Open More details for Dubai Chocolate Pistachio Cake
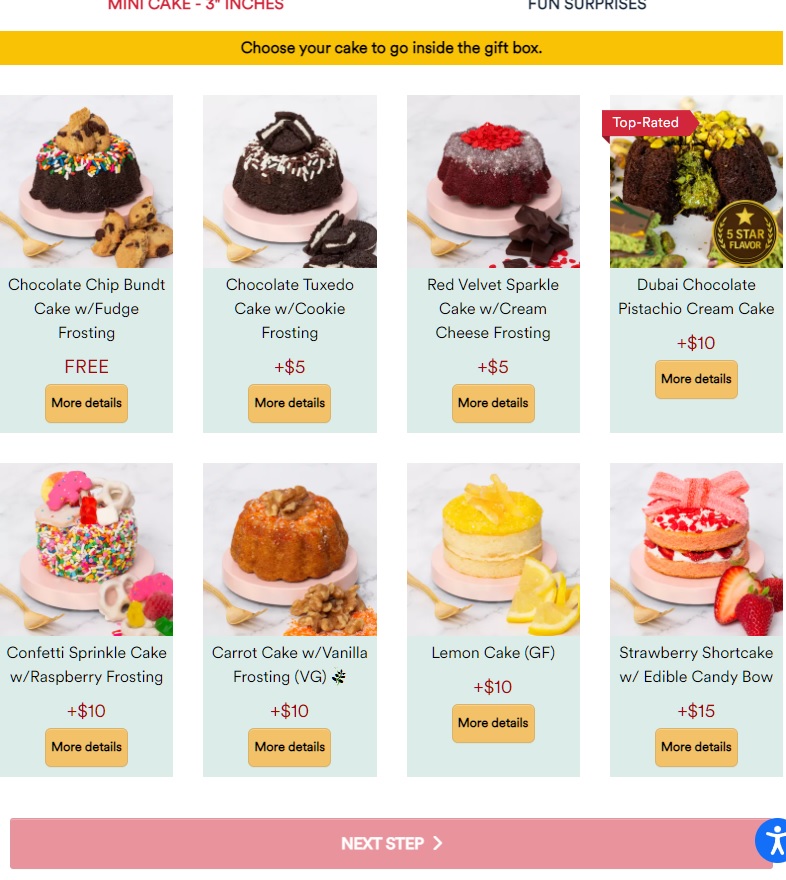The image size is (786, 880). (696, 379)
